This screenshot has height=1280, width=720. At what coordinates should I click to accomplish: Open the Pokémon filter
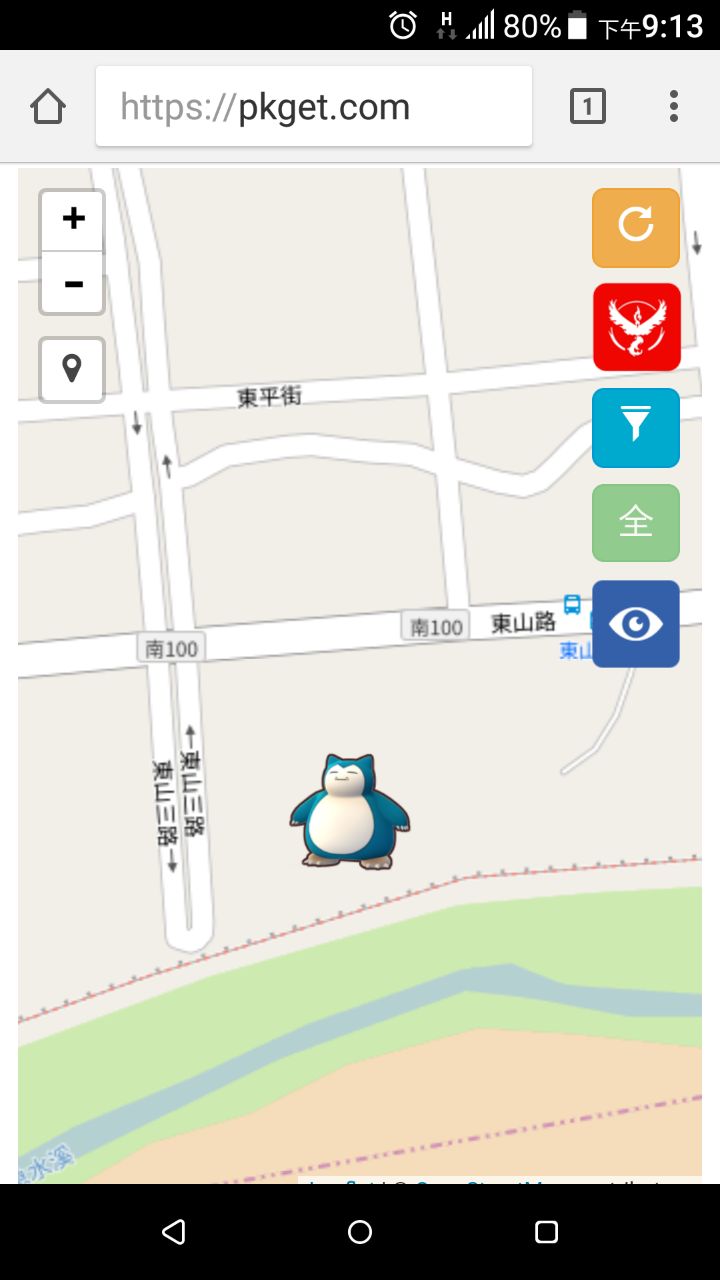pyautogui.click(x=636, y=427)
